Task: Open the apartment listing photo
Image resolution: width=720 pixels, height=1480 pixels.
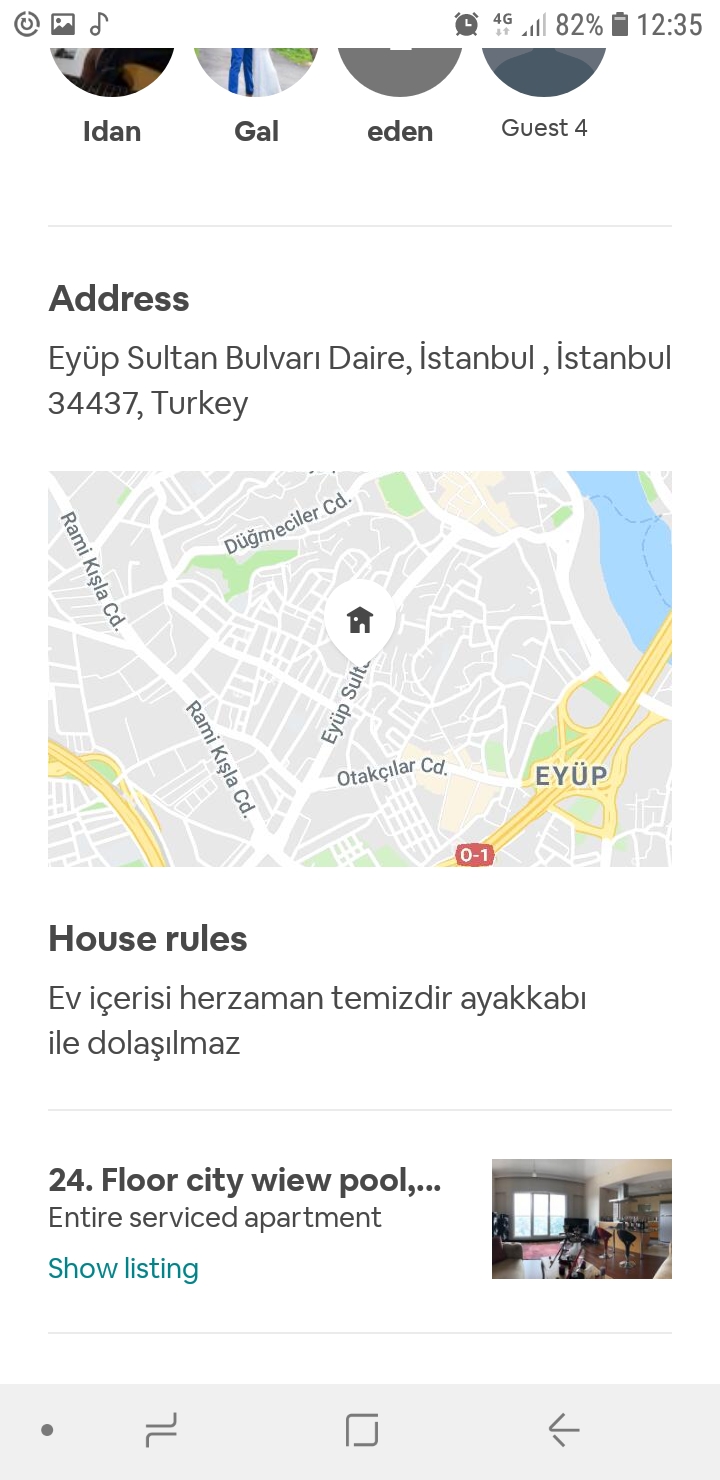Action: click(581, 1218)
